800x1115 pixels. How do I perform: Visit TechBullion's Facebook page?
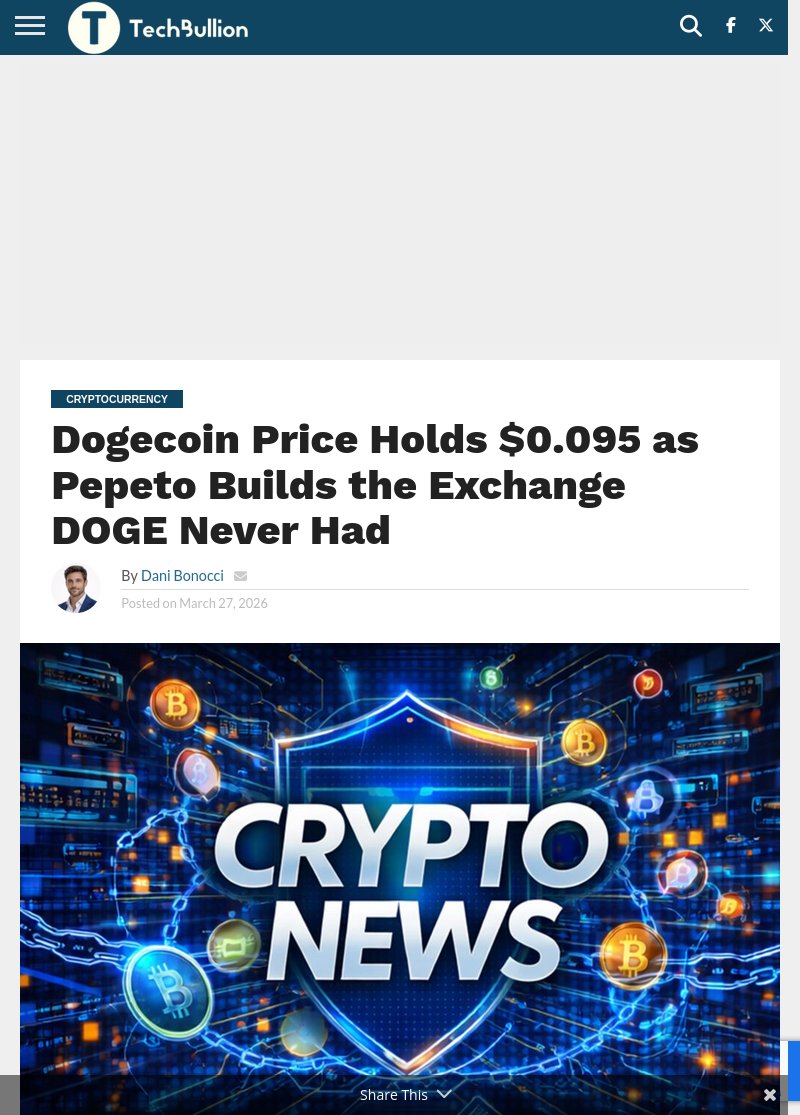731,26
